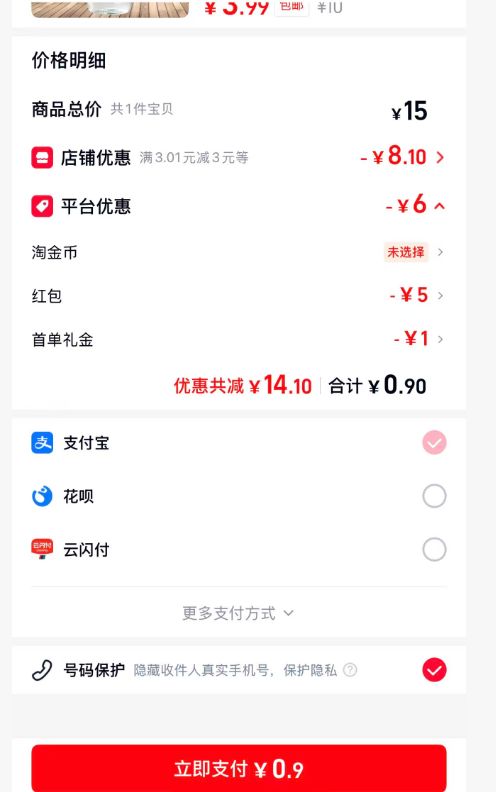Open the 红包 discount row

pos(238,295)
